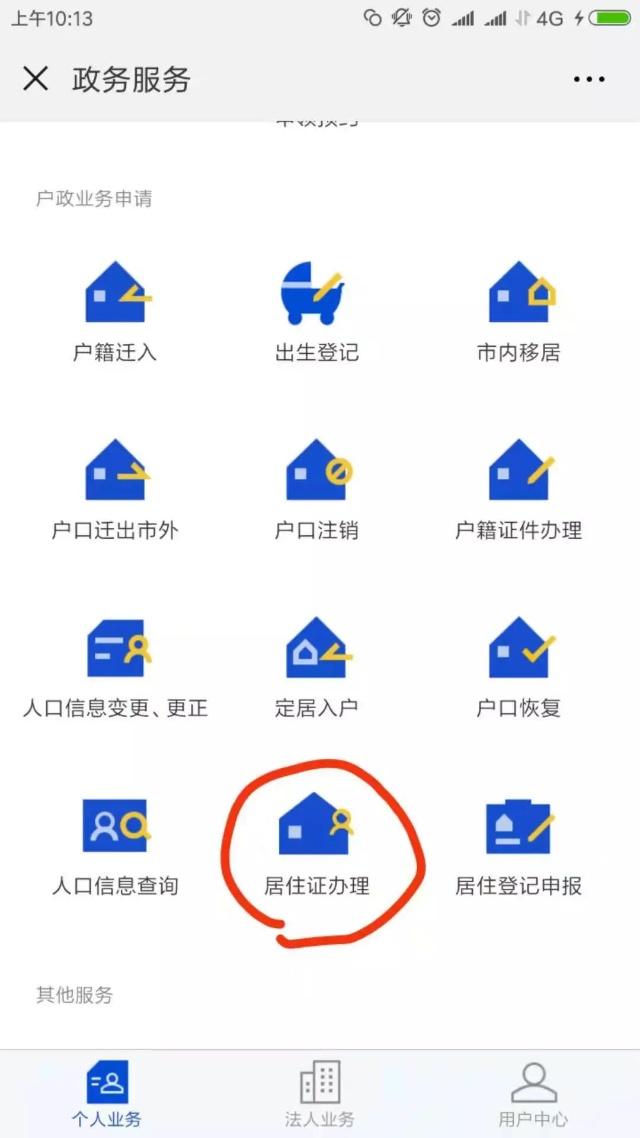Image resolution: width=640 pixels, height=1138 pixels.
Task: Switch to the 个人业务 tab
Action: coord(107,1093)
